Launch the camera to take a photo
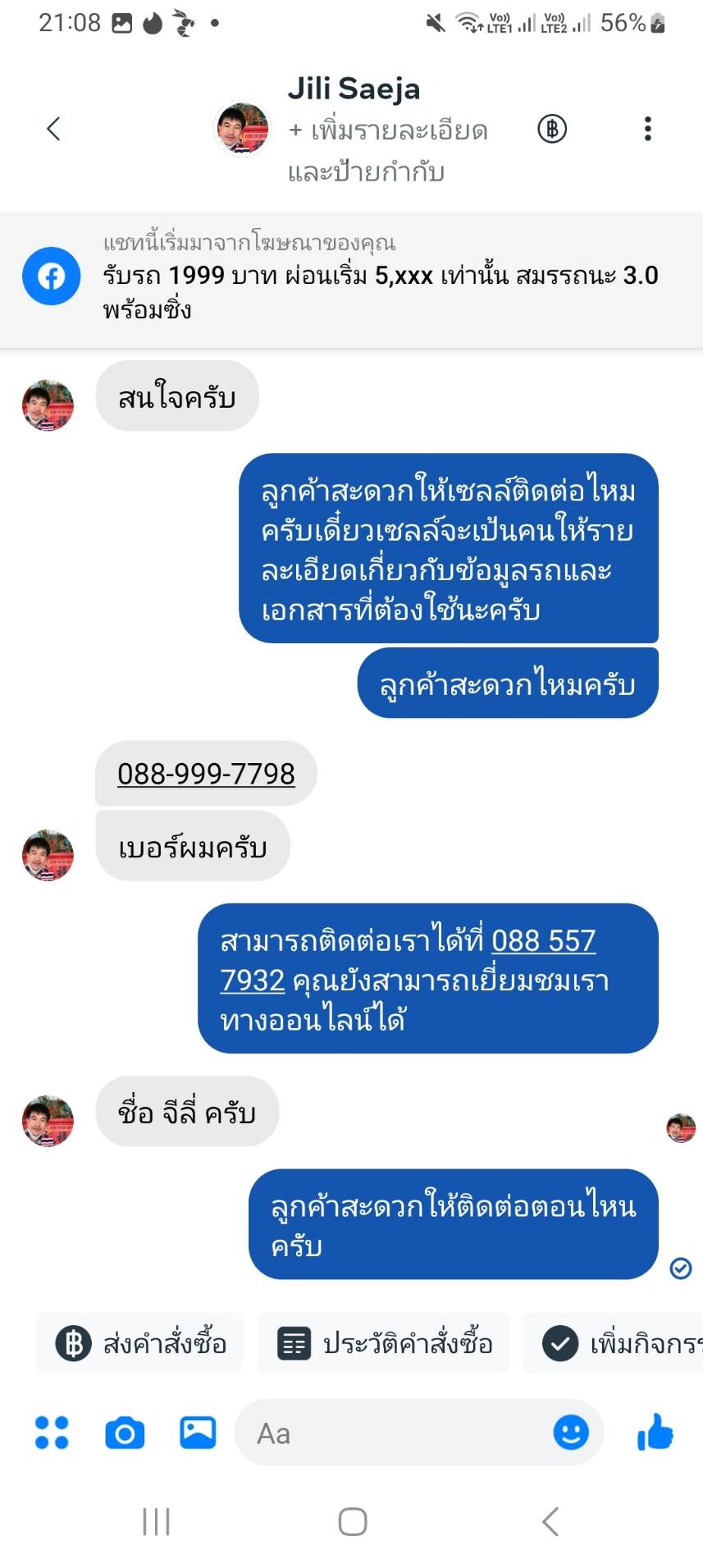 (125, 1433)
